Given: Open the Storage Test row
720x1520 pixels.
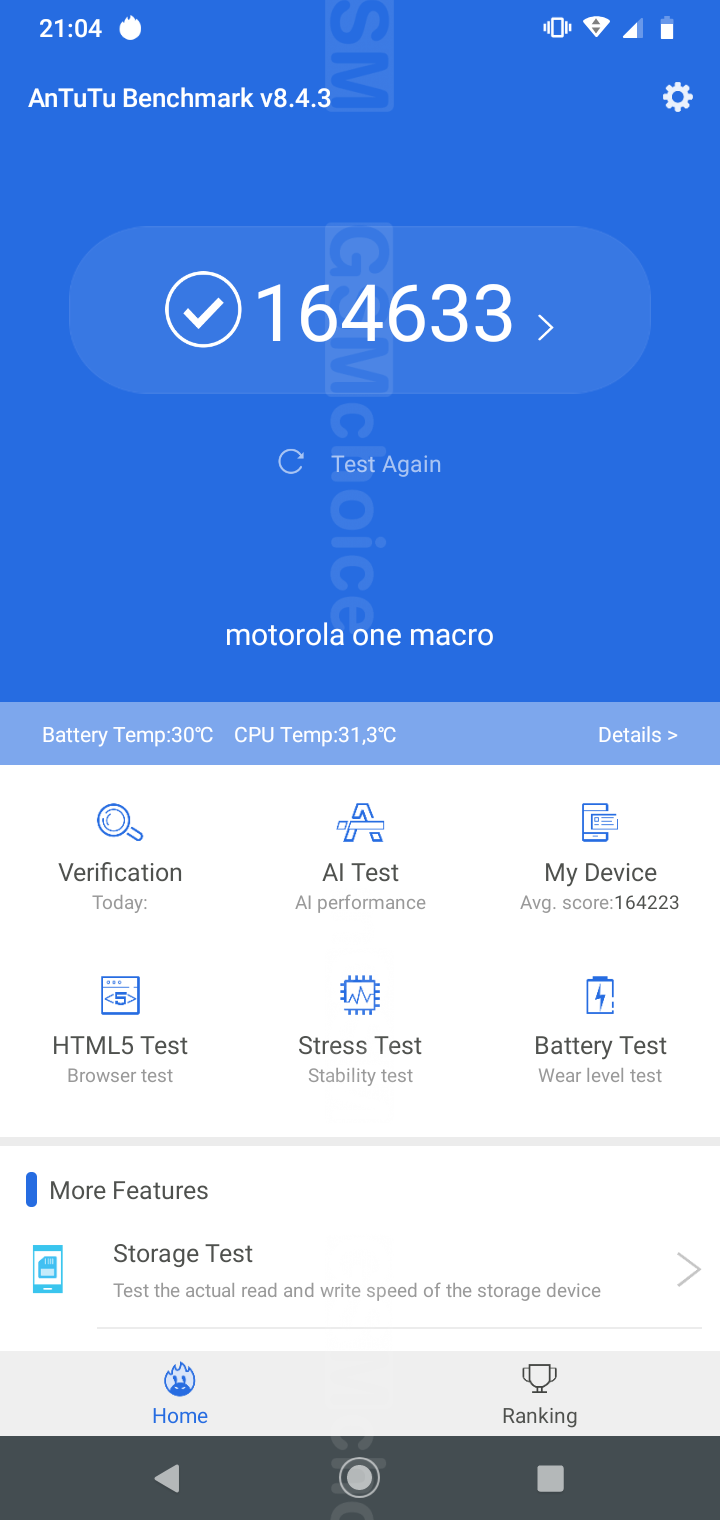Looking at the screenshot, I should [x=360, y=1270].
